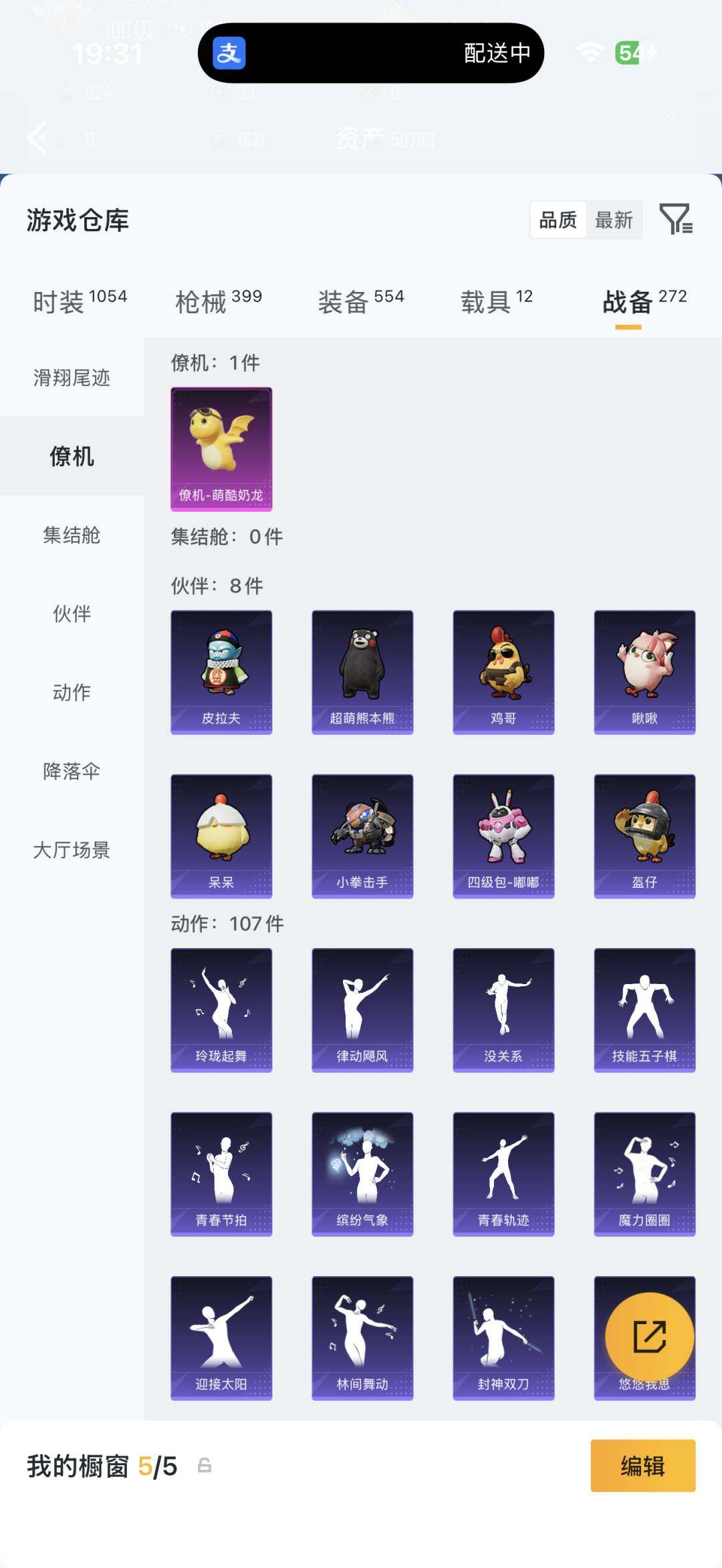Expand the 大厅场景 sidebar section
Viewport: 722px width, 1568px height.
pyautogui.click(x=72, y=850)
